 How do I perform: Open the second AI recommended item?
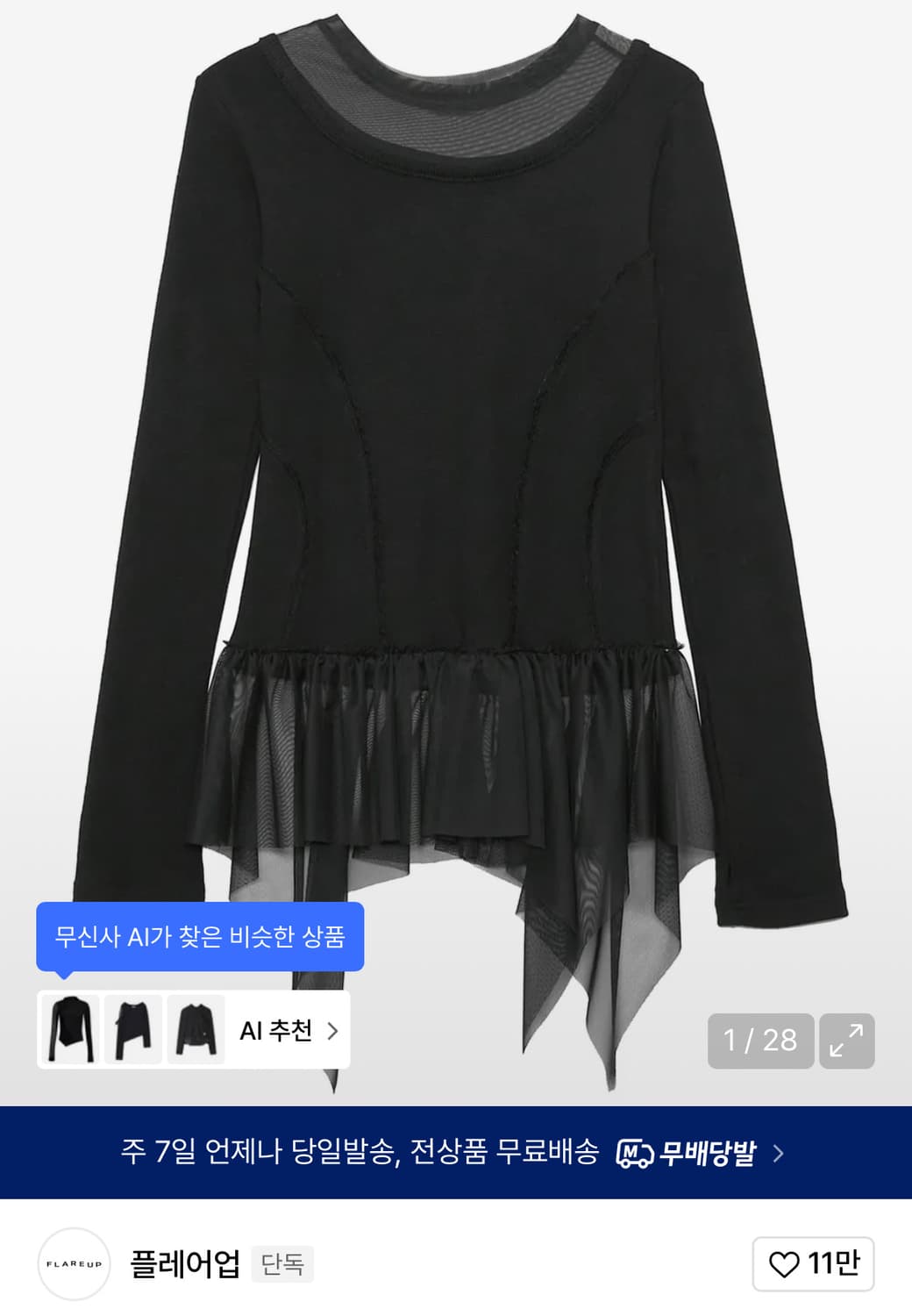(132, 1032)
